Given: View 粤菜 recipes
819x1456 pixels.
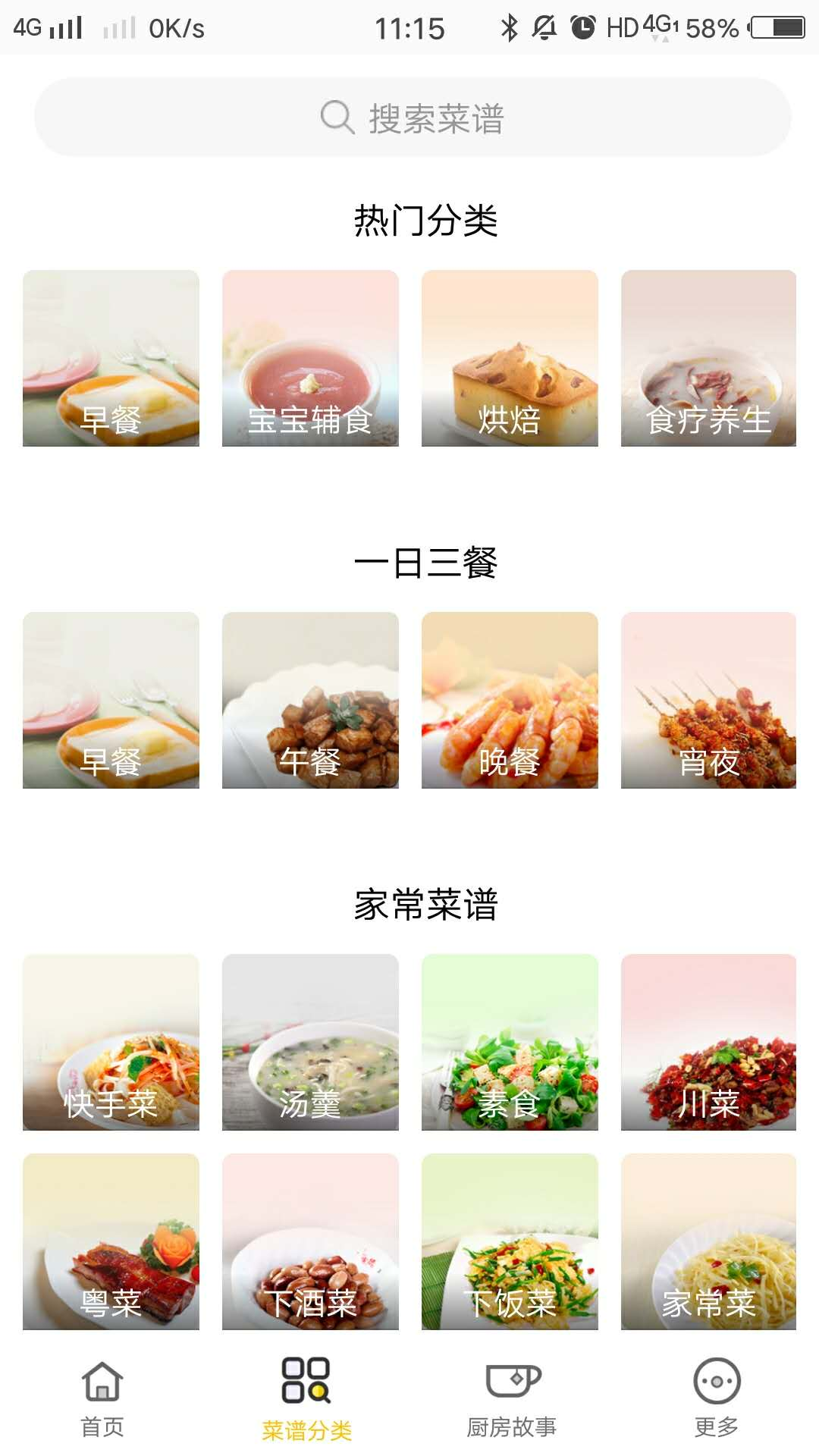Looking at the screenshot, I should 111,1241.
